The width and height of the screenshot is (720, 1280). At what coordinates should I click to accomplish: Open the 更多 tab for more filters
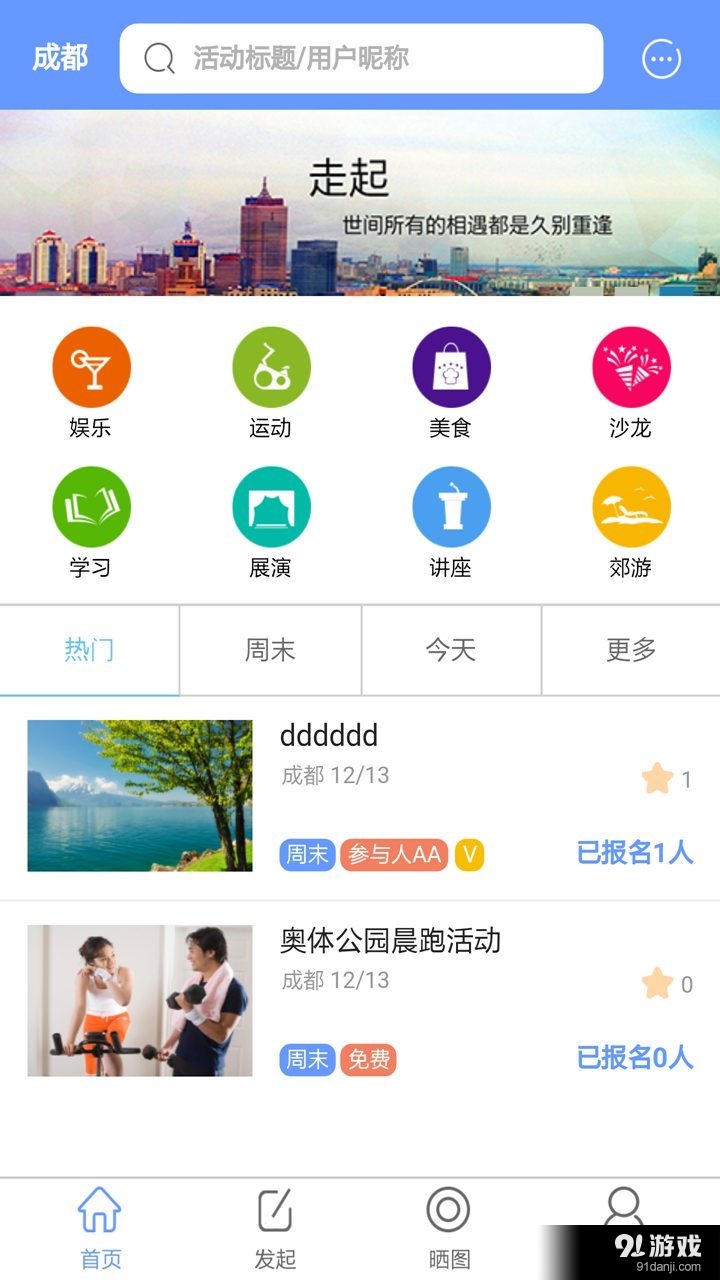coord(630,650)
